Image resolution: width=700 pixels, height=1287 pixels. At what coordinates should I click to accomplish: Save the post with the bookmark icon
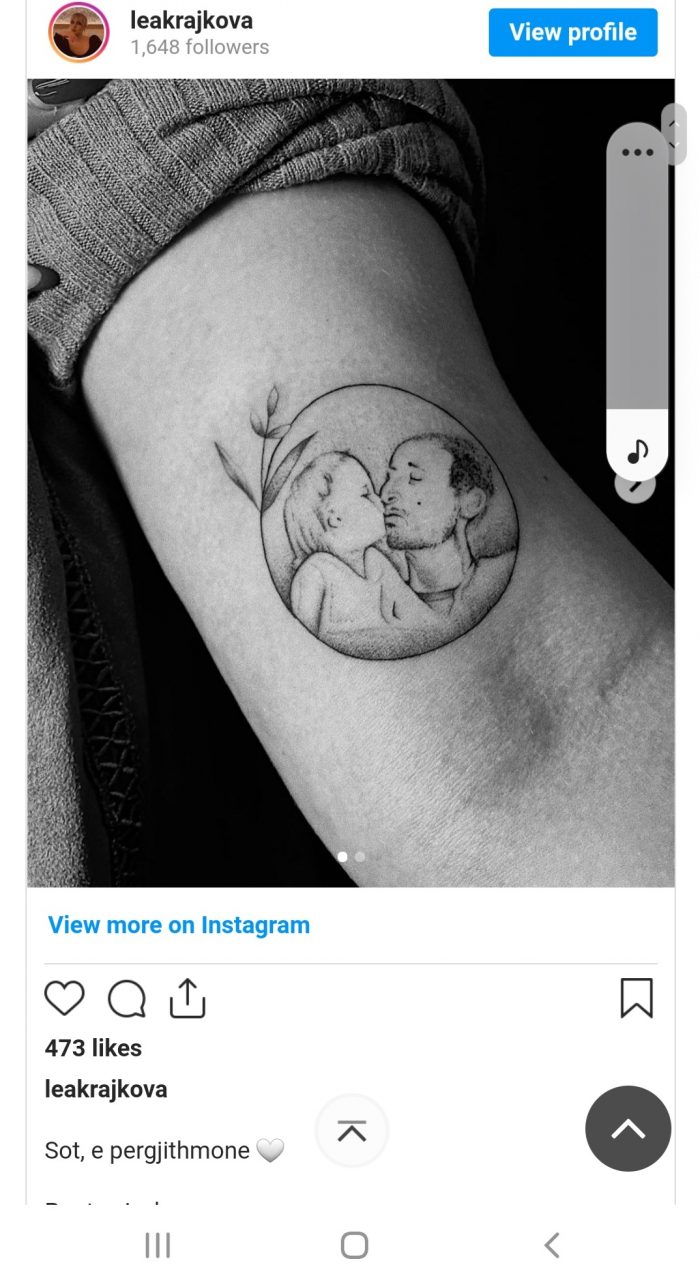(x=637, y=998)
